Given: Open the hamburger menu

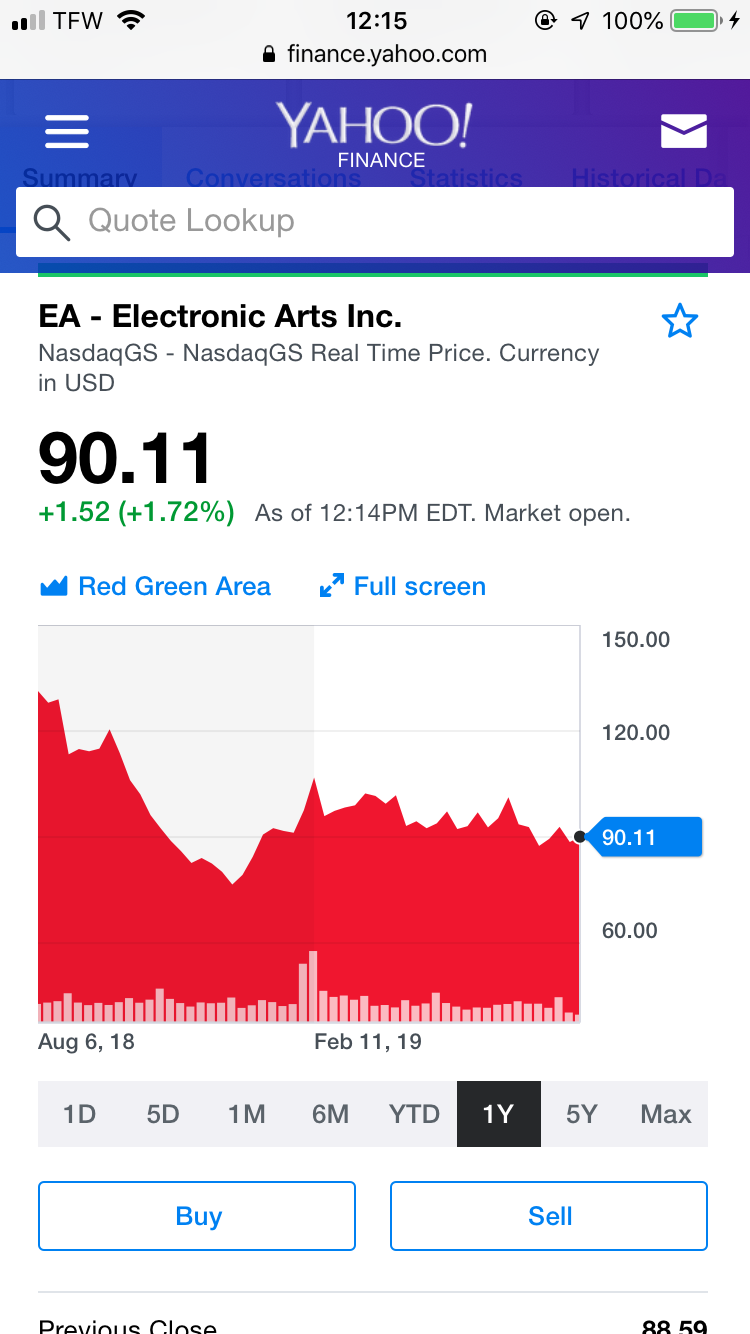Looking at the screenshot, I should coord(67,132).
